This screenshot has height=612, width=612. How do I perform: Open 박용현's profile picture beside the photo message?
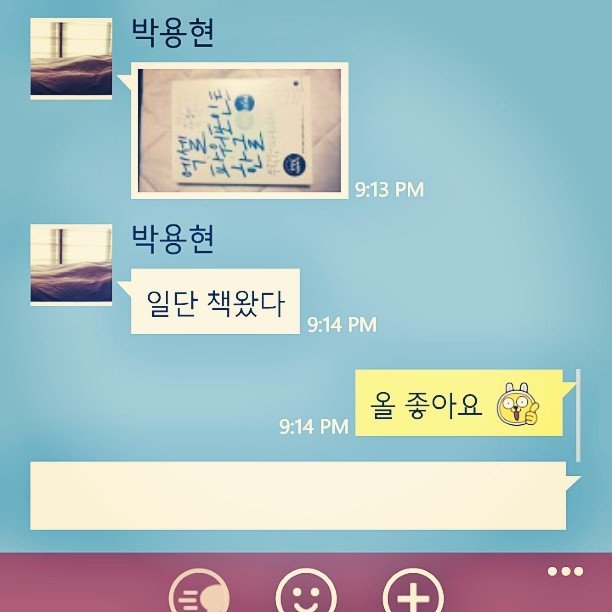pyautogui.click(x=71, y=58)
